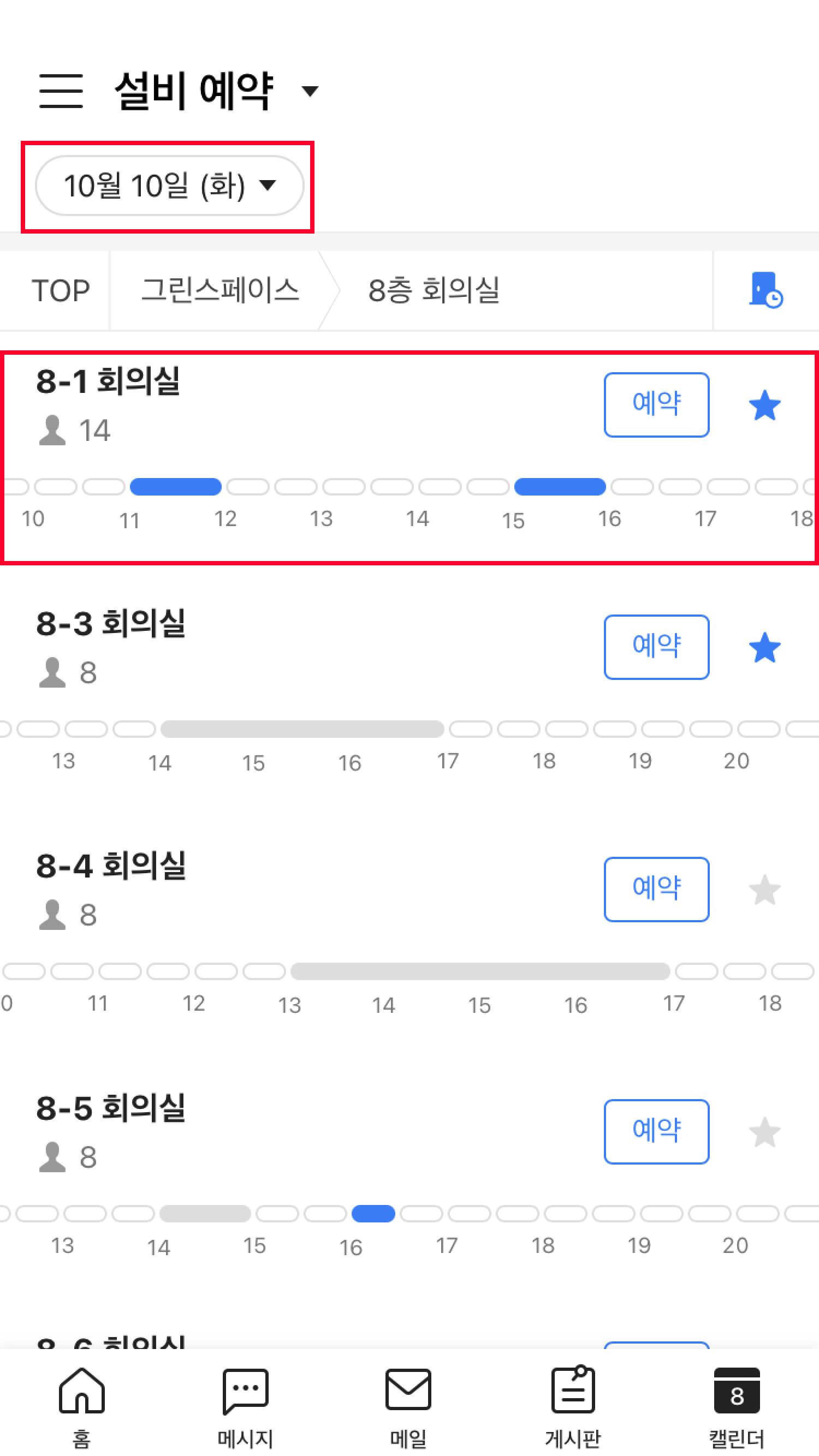Open the 10월 10일 (화) date picker
This screenshot has width=819, height=1456.
tap(169, 186)
